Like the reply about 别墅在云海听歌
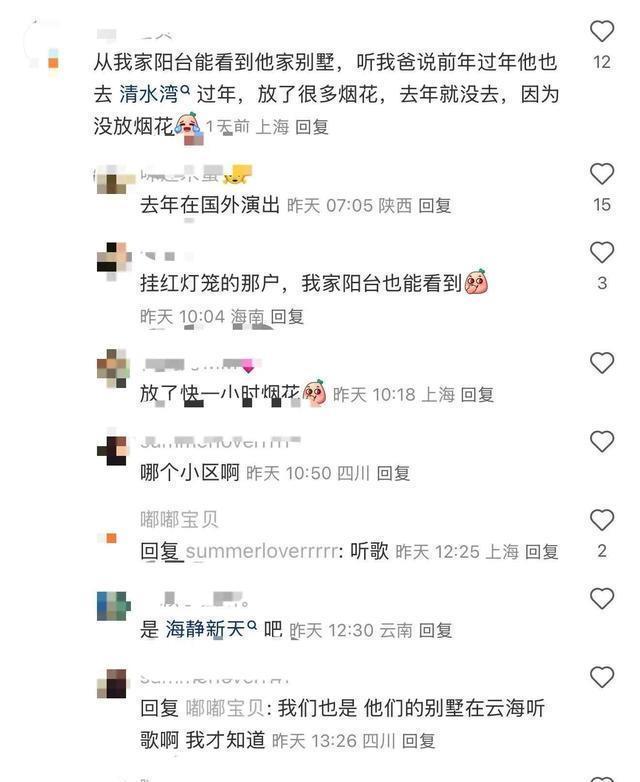Viewport: 640px width, 782px height. 601,678
